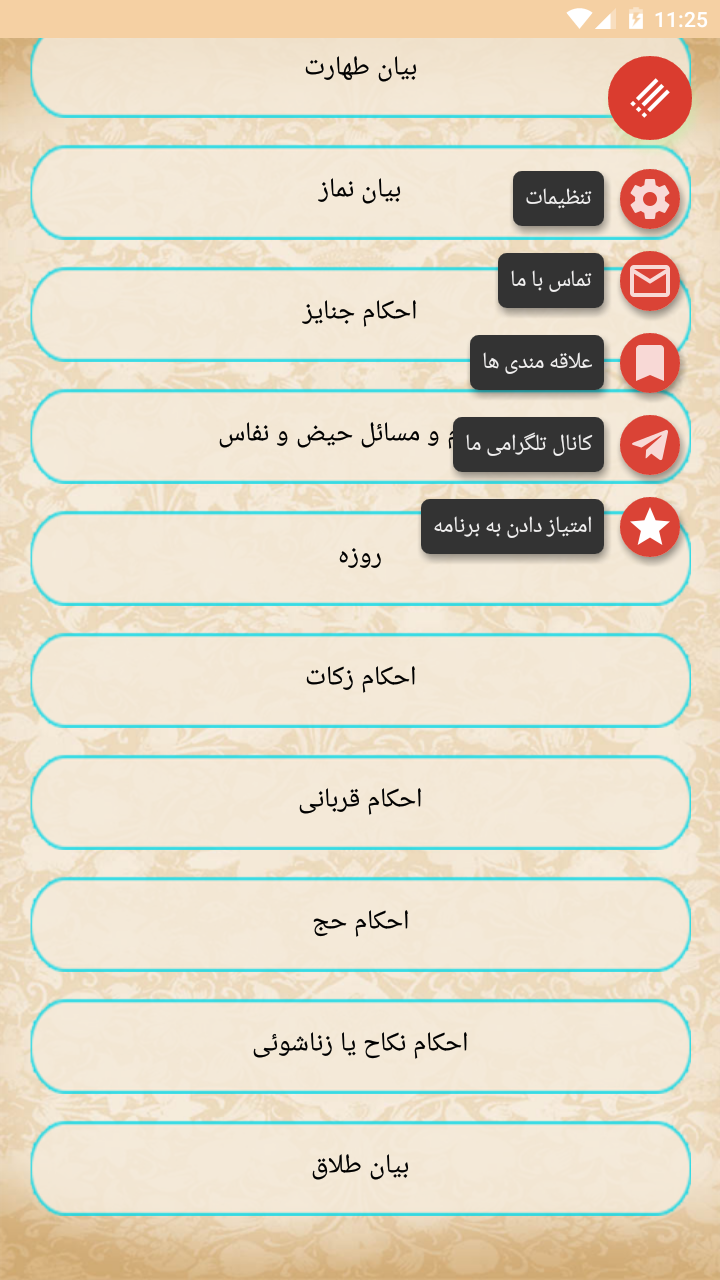Open احکام حج section
Screen dimensions: 720x1280
[360, 923]
